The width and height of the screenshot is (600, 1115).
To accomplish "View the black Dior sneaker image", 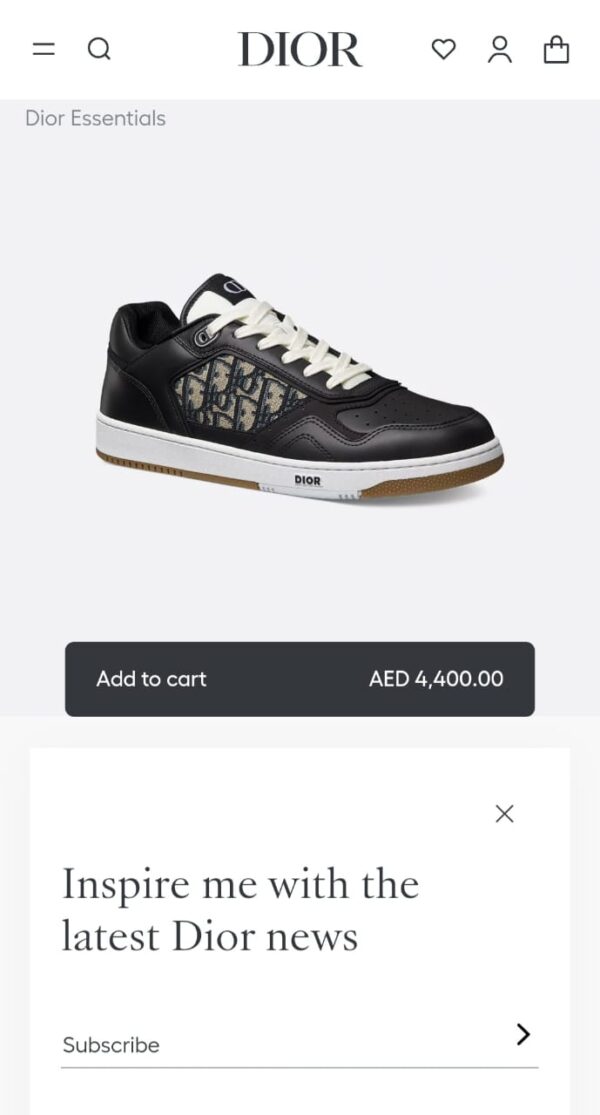I will pyautogui.click(x=300, y=390).
